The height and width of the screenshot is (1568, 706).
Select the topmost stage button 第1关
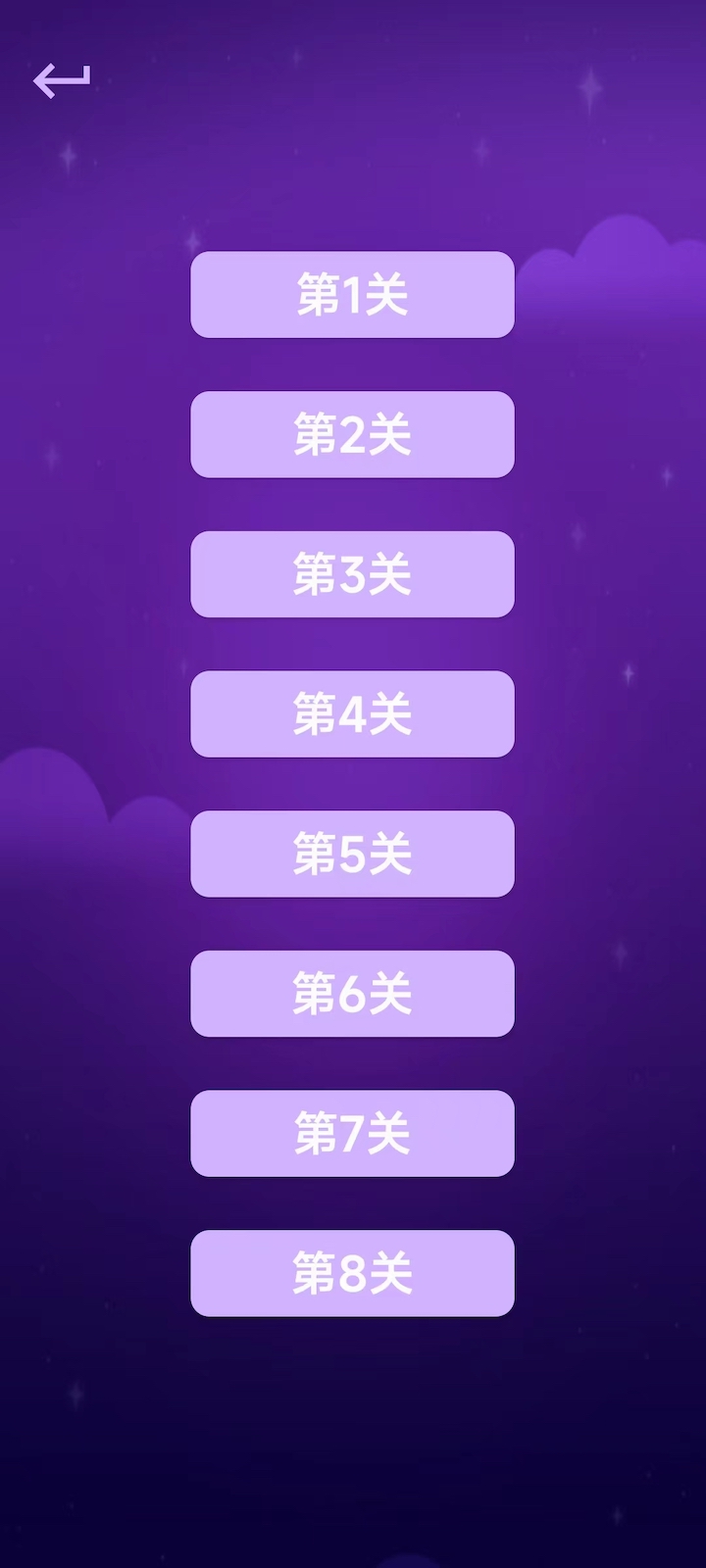[x=352, y=295]
